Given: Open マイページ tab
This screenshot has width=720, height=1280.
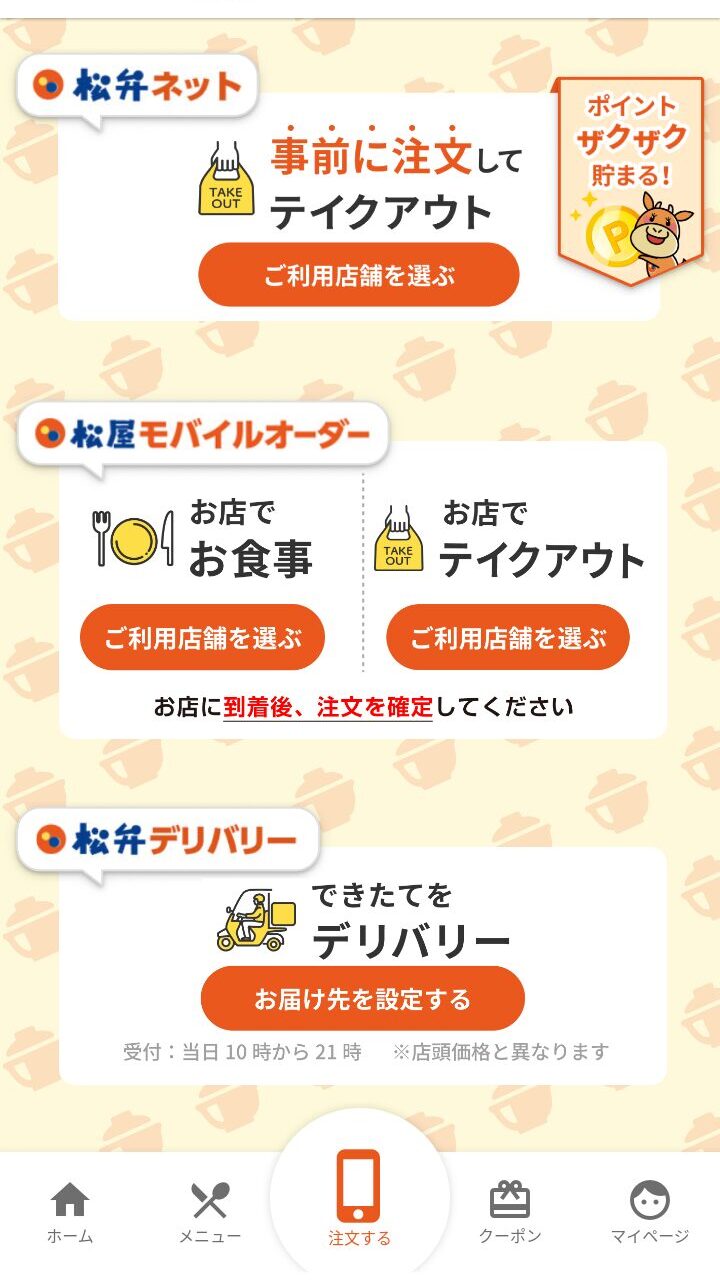Looking at the screenshot, I should pos(650,1212).
